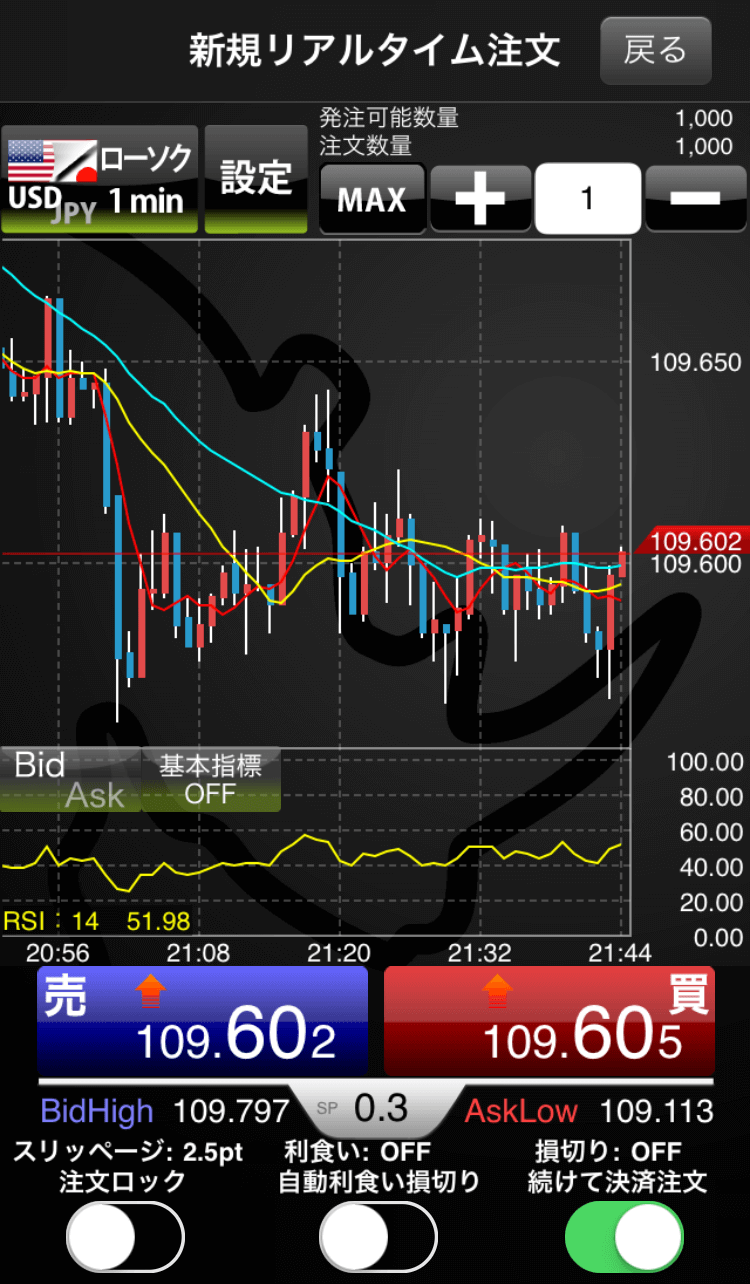Open the 設定 settings button
Viewport: 750px width, 1284px height.
coord(256,179)
